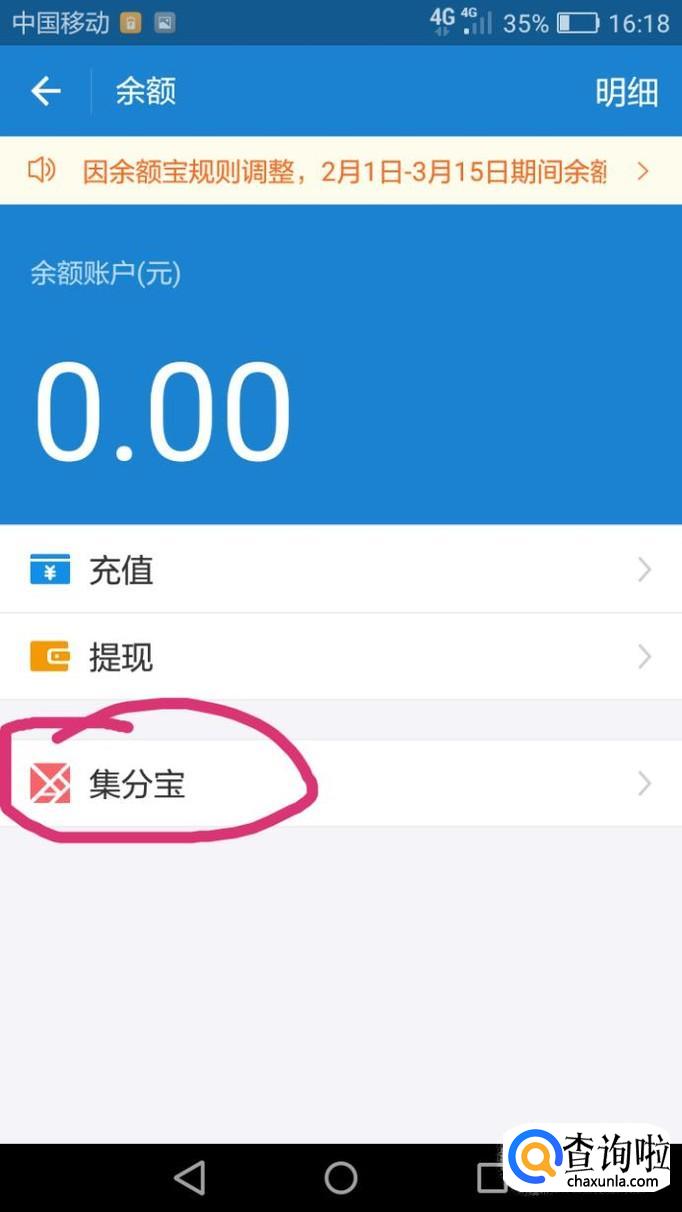Open 提现 to withdraw funds
This screenshot has width=682, height=1212.
click(340, 657)
